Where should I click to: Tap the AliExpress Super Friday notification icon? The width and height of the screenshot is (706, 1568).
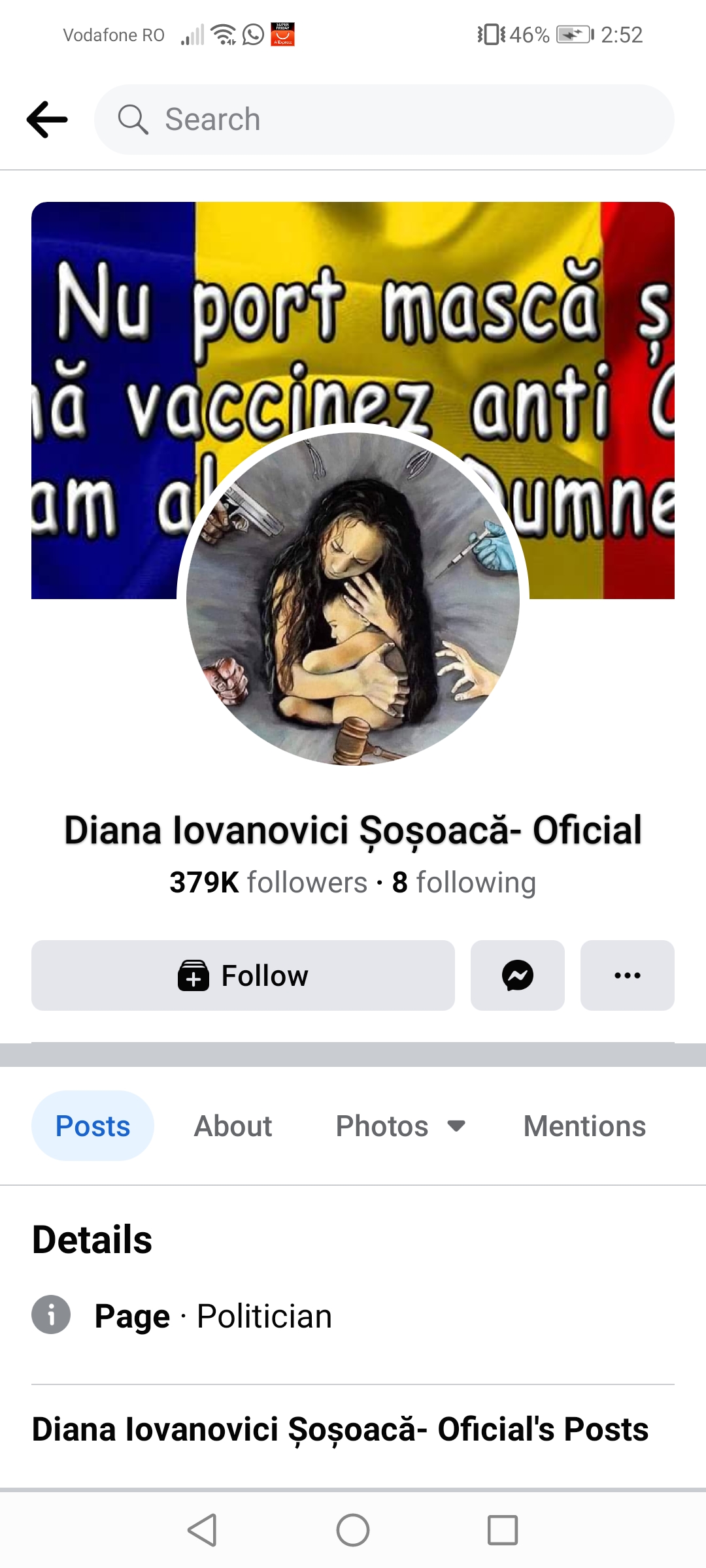[x=282, y=34]
